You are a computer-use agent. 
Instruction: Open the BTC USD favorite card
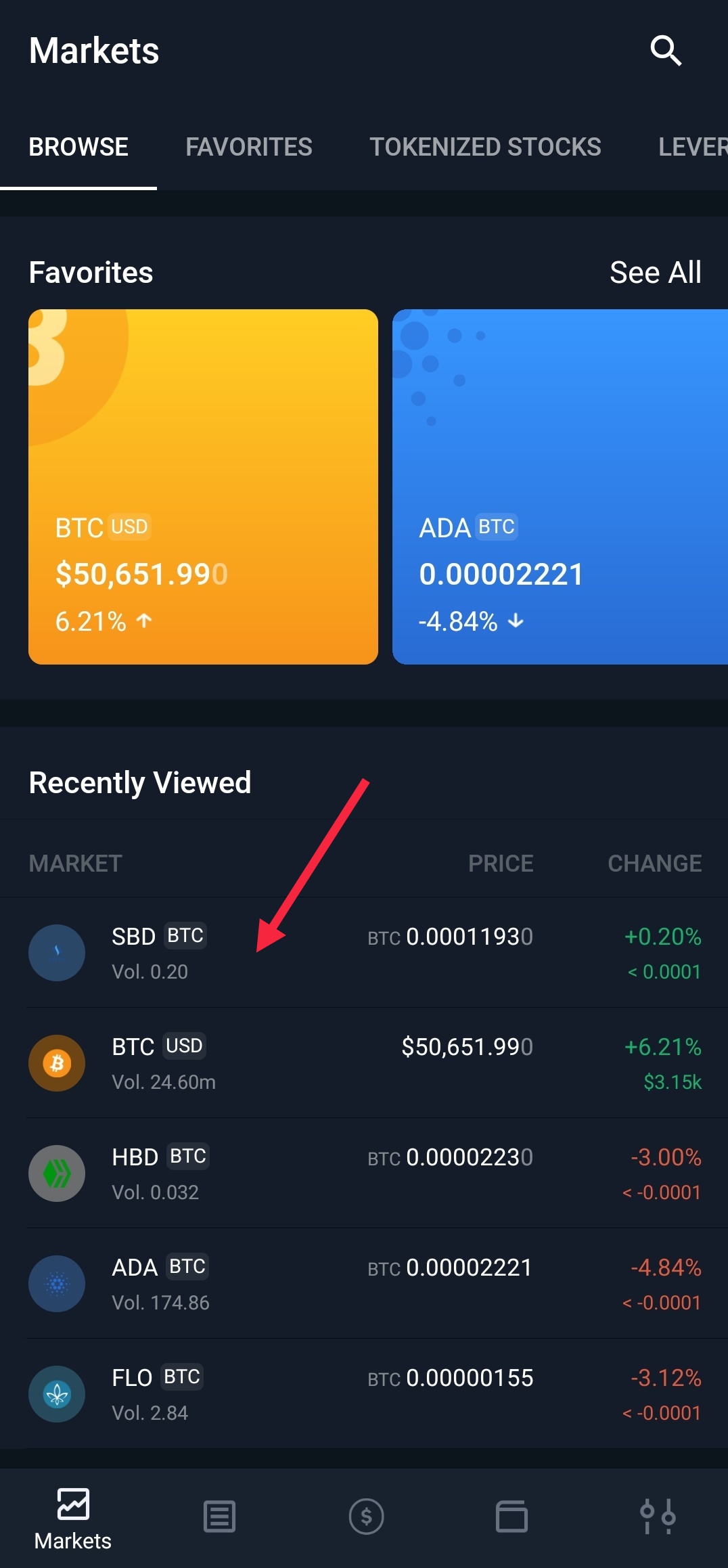click(203, 487)
